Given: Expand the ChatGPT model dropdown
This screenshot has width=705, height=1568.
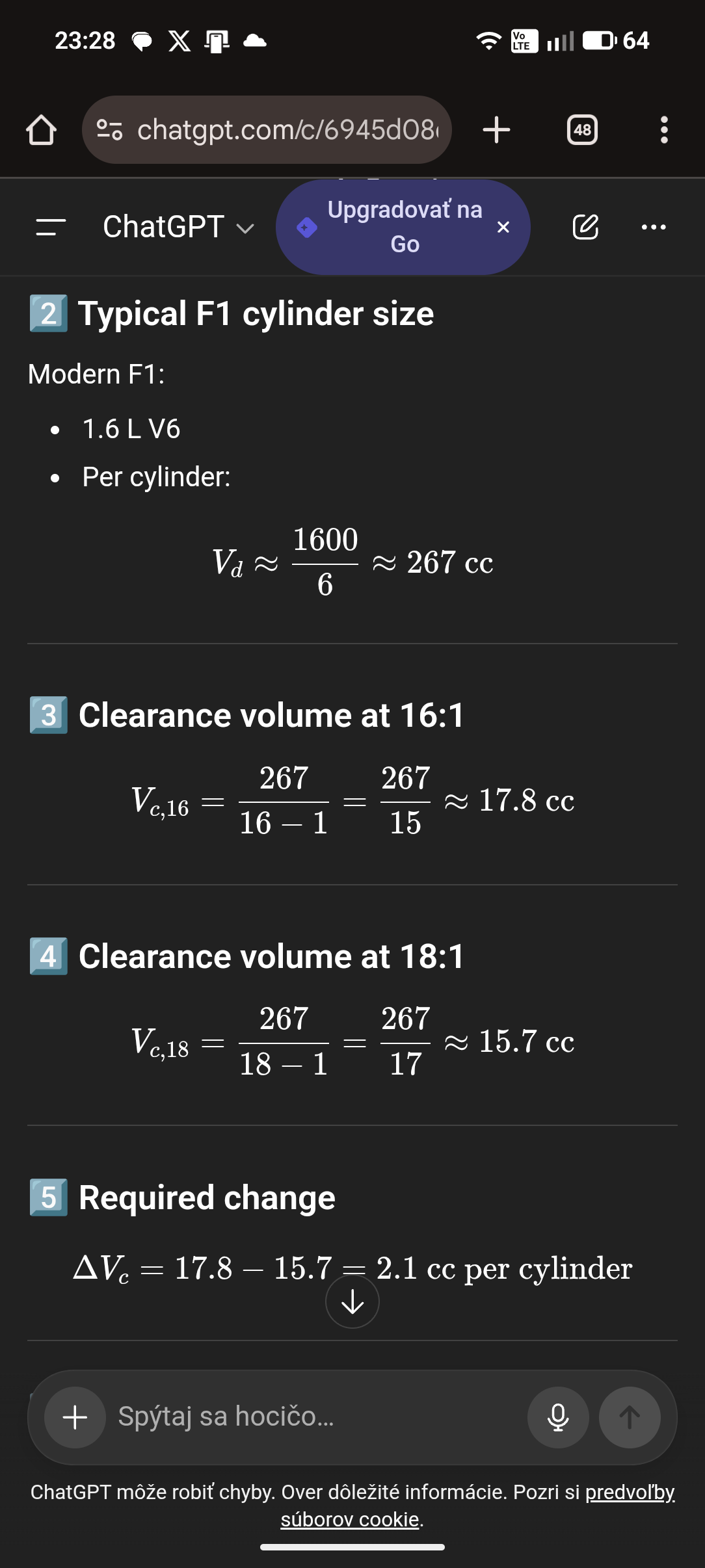Looking at the screenshot, I should point(178,227).
